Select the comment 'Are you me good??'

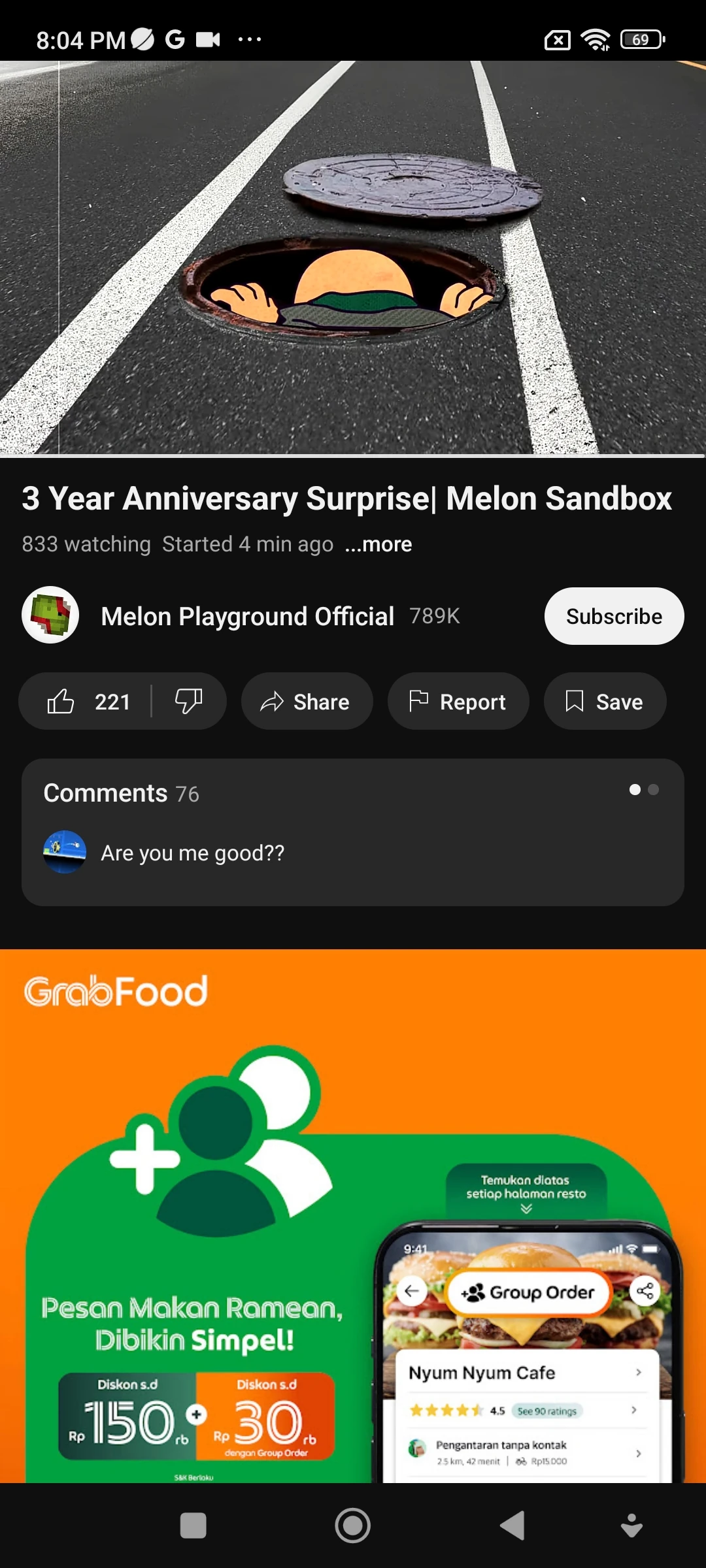click(x=192, y=852)
